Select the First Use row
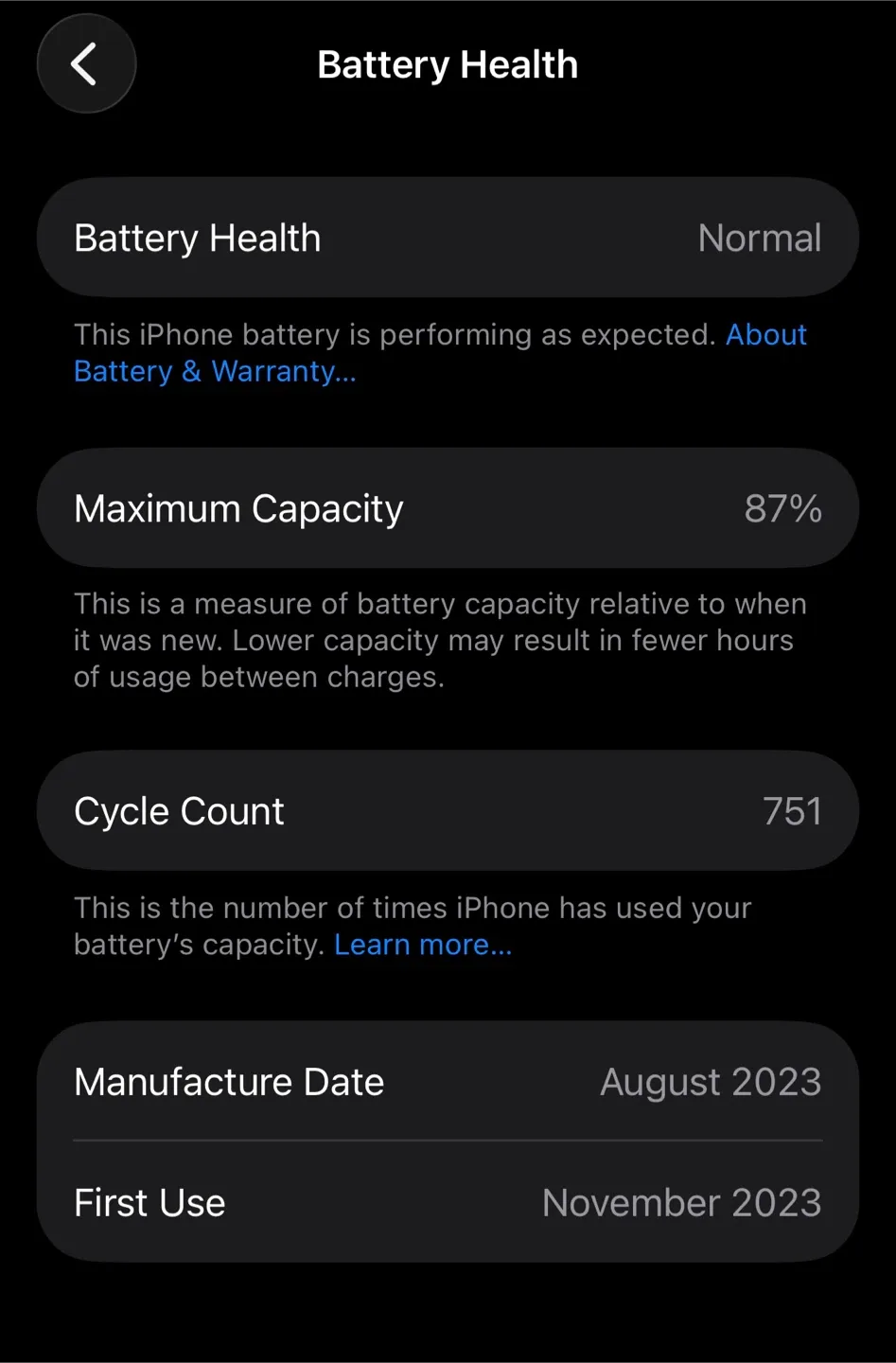 point(448,1202)
